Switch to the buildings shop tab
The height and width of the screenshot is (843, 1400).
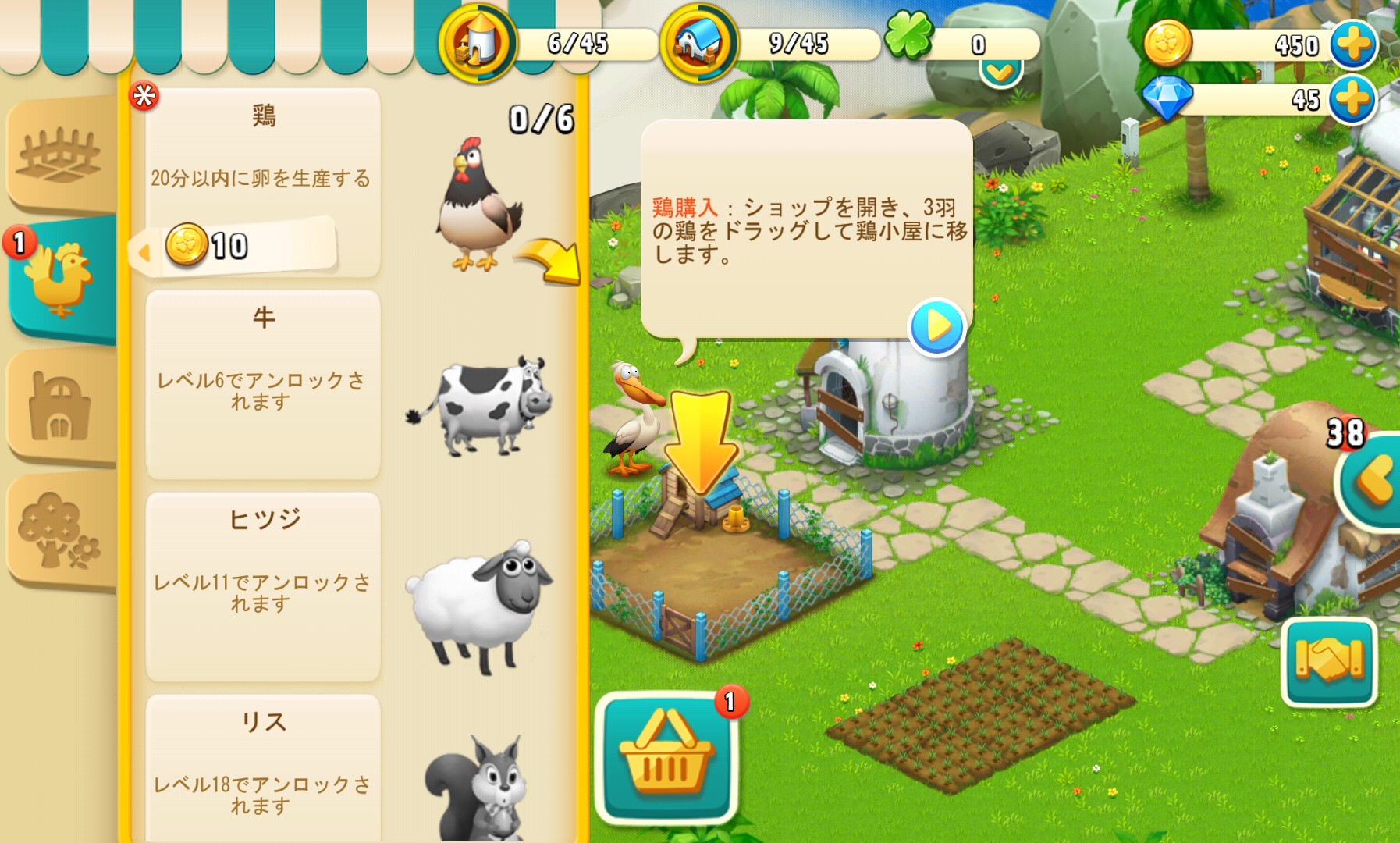61,406
